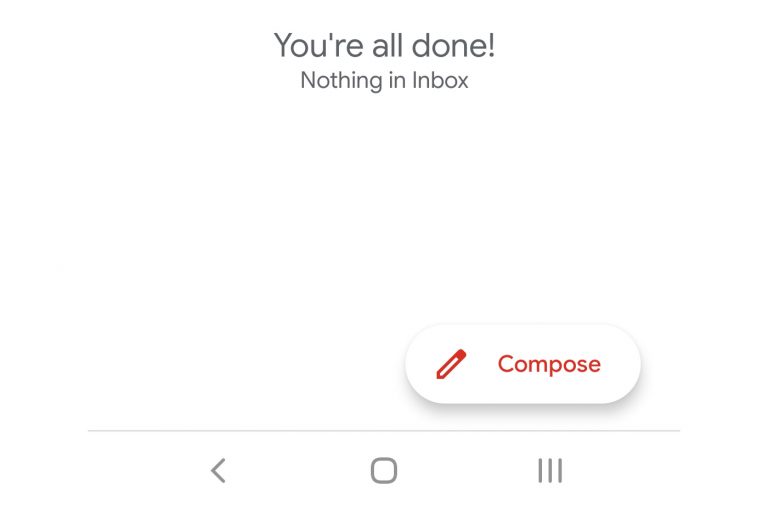
Task: Tap the system home button
Action: pyautogui.click(x=384, y=470)
